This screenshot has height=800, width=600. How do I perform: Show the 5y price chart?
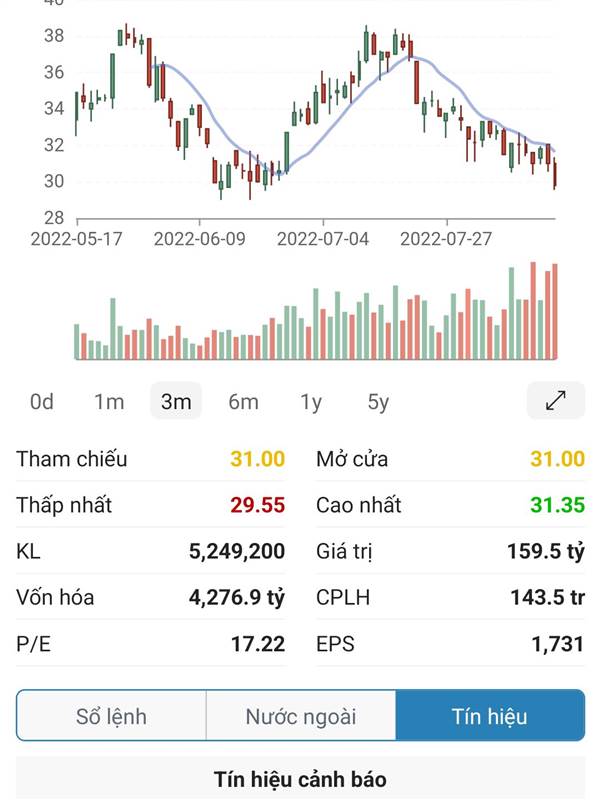click(378, 402)
